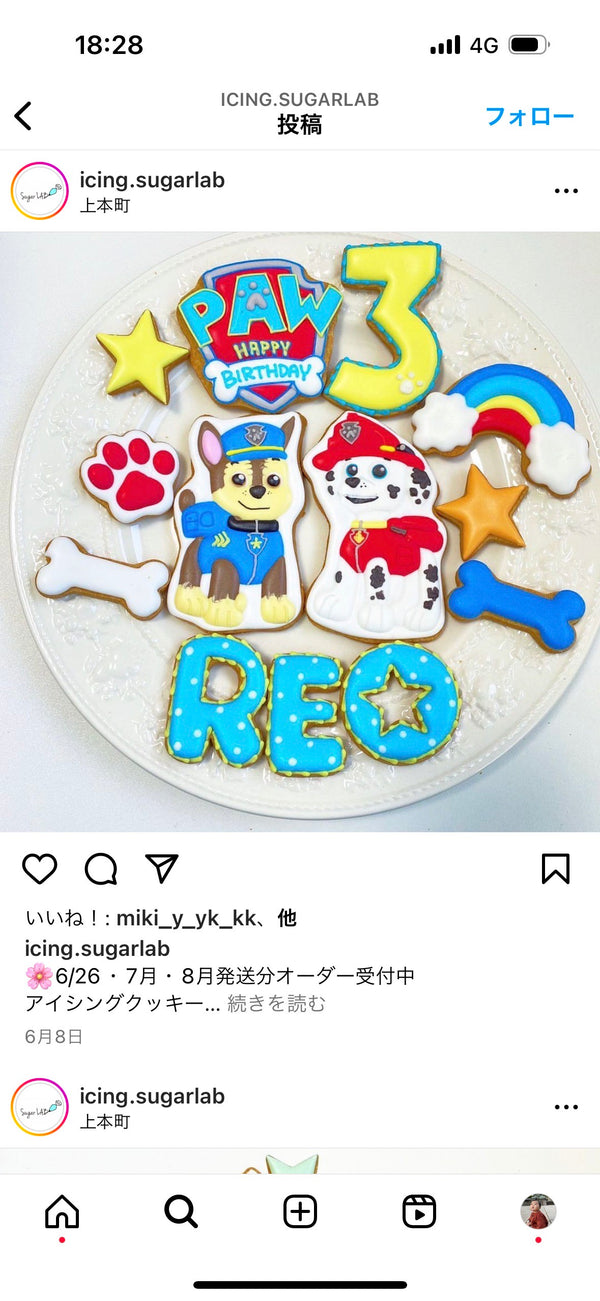This screenshot has height=1301, width=600.
Task: Create a new post with plus tab
Action: [x=300, y=1211]
